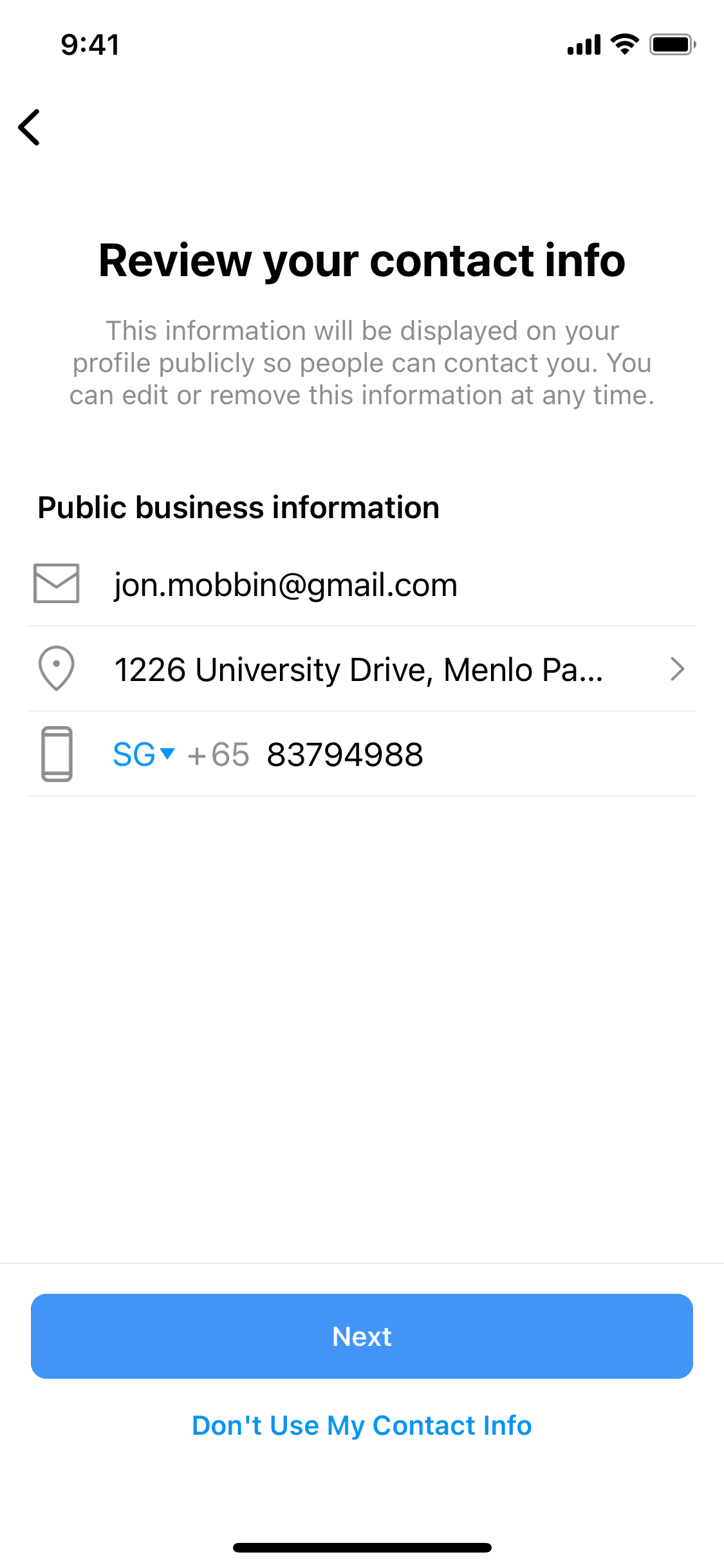Edit the phone number 83794988
724x1568 pixels.
[x=345, y=754]
